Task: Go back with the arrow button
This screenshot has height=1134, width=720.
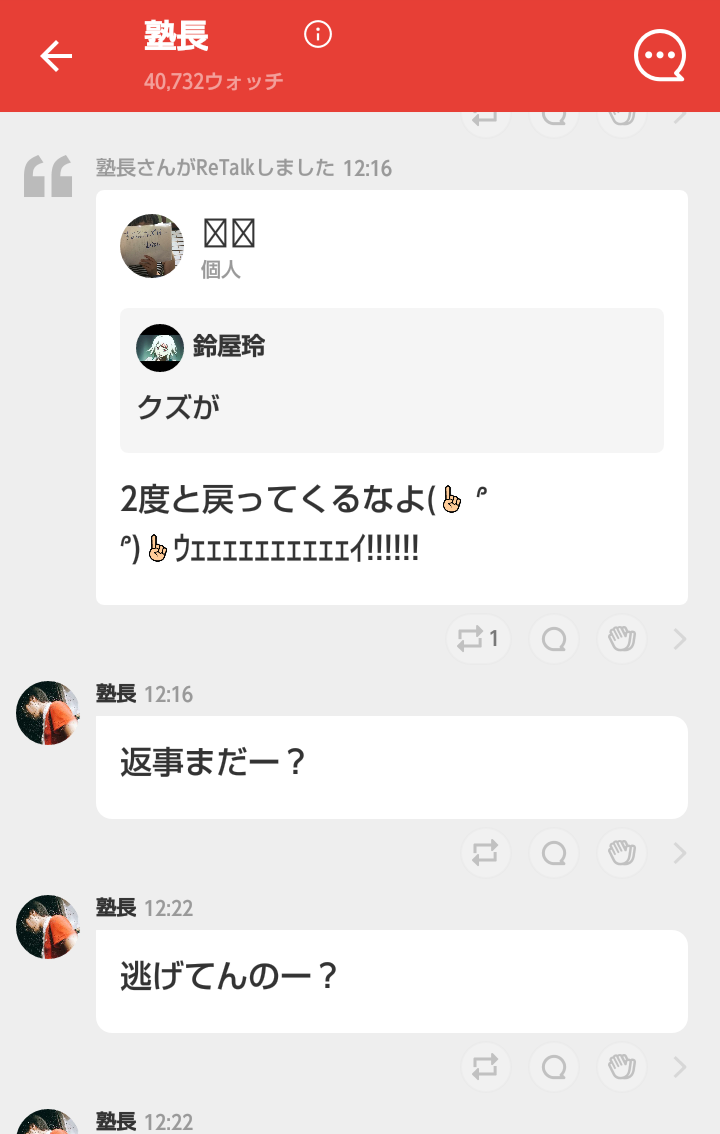Action: coord(55,56)
